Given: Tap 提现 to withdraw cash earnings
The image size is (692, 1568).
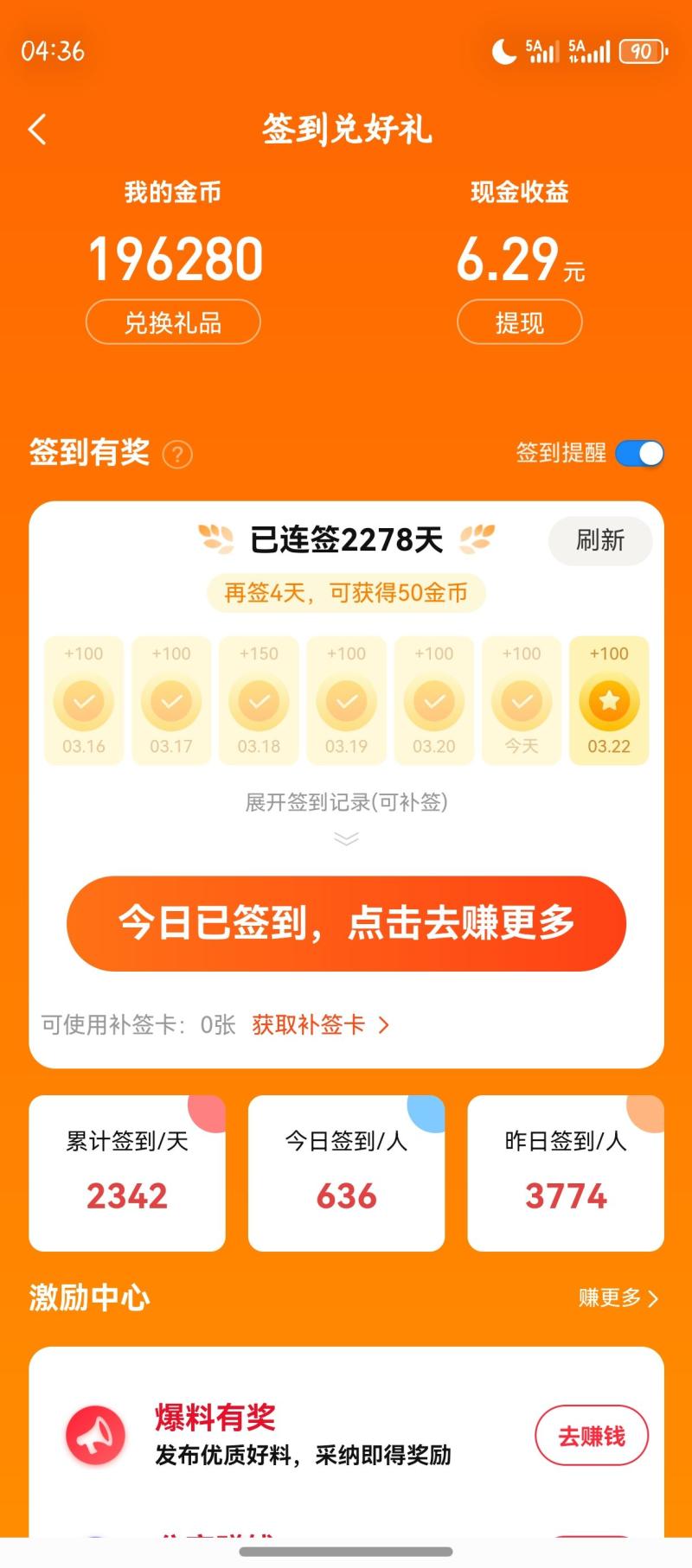Looking at the screenshot, I should (x=519, y=322).
